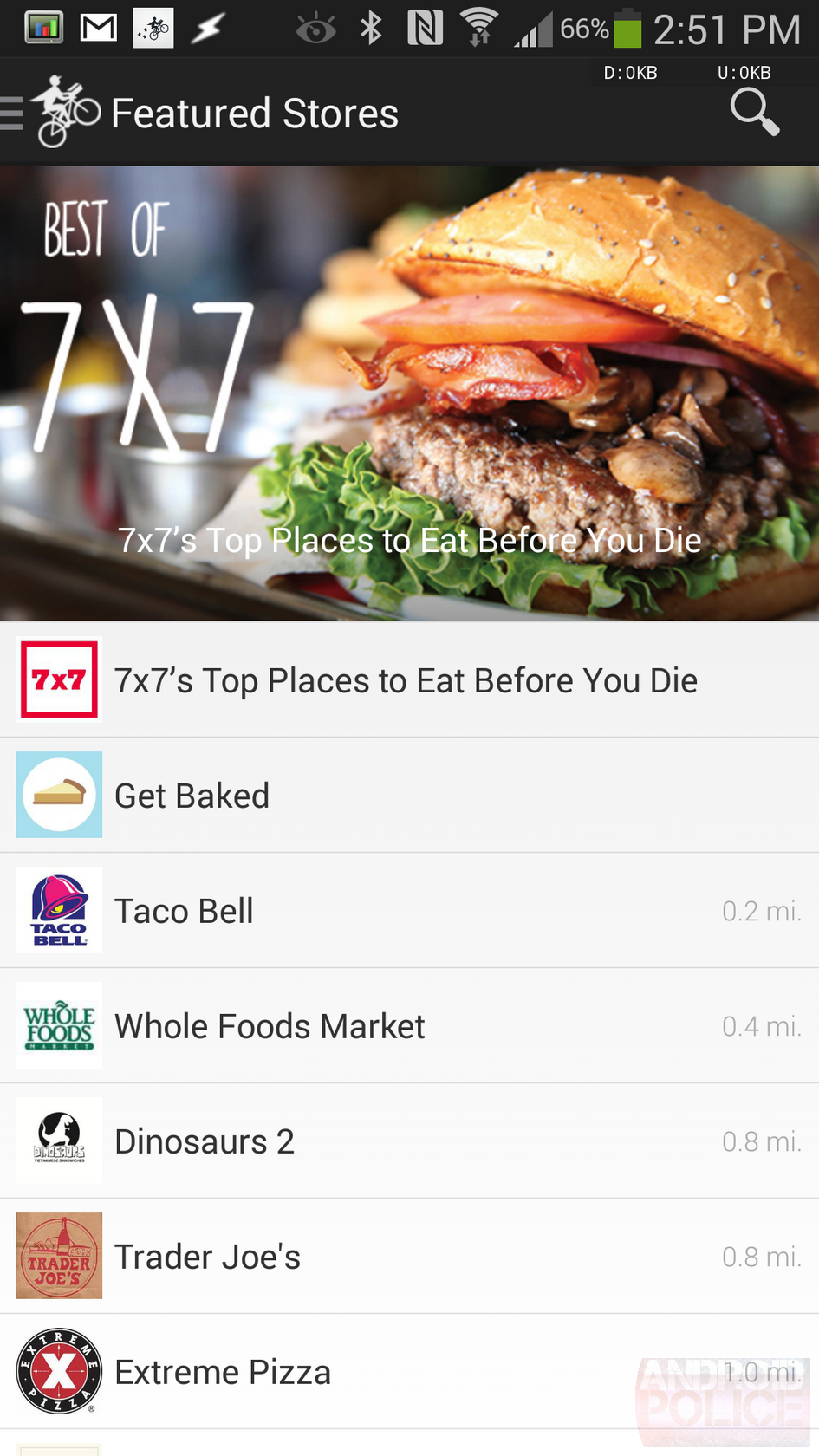Tap the Extreme Pizza circular logo
This screenshot has width=819, height=1456.
click(58, 1372)
